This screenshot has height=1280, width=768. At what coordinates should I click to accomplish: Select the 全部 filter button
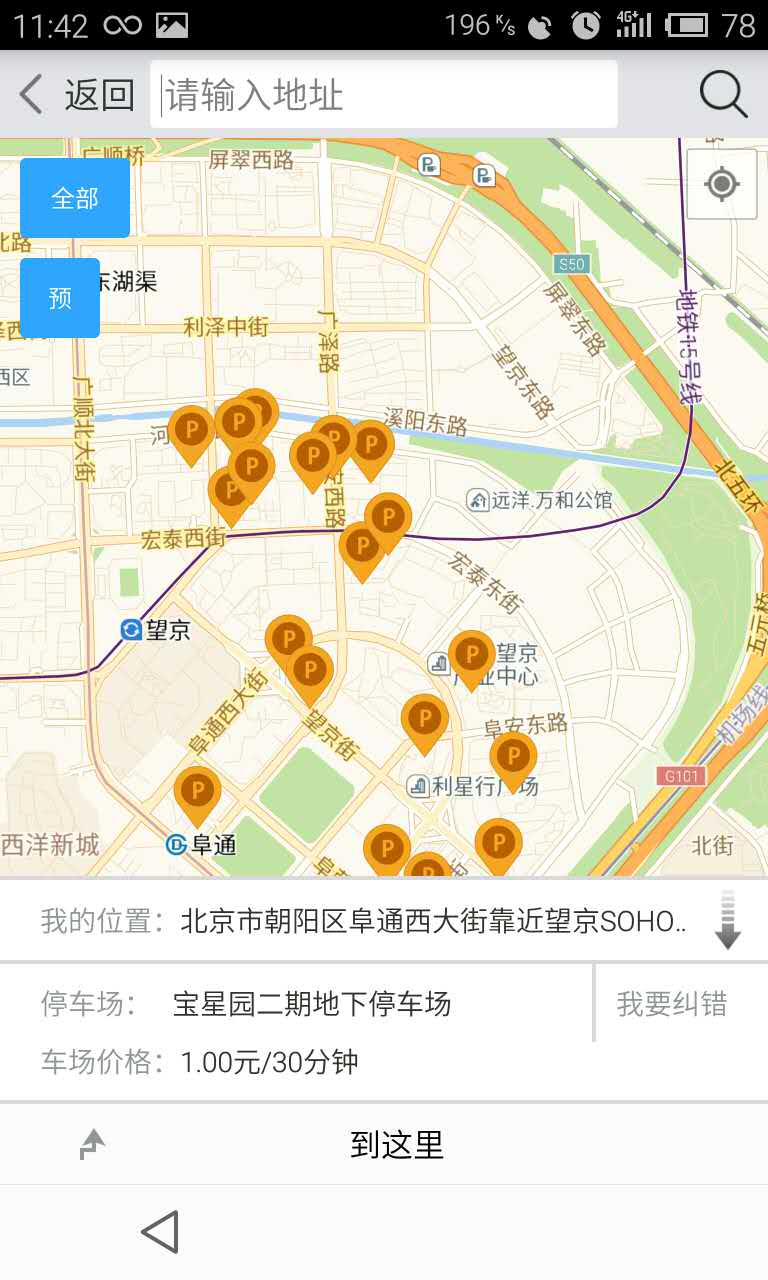(75, 198)
